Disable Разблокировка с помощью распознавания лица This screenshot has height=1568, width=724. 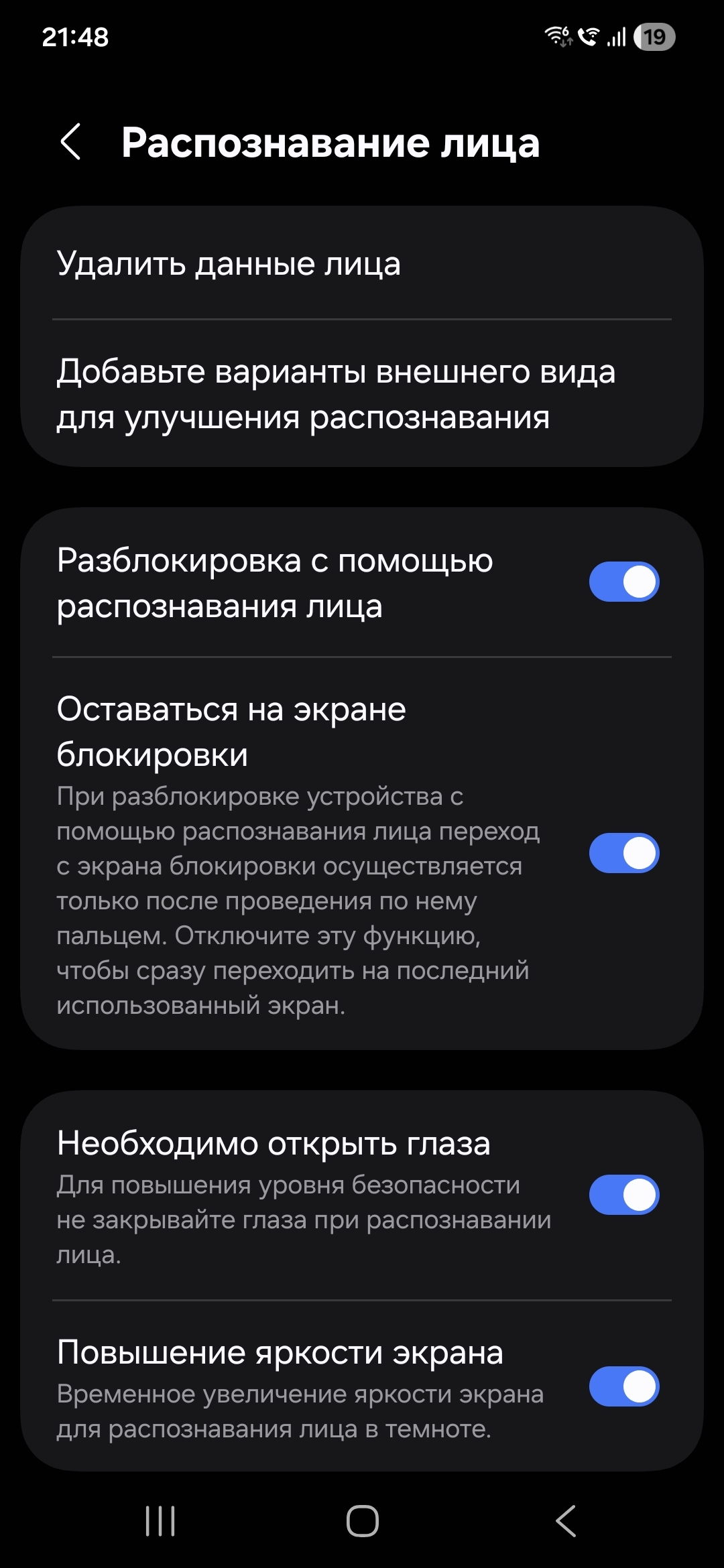point(623,582)
